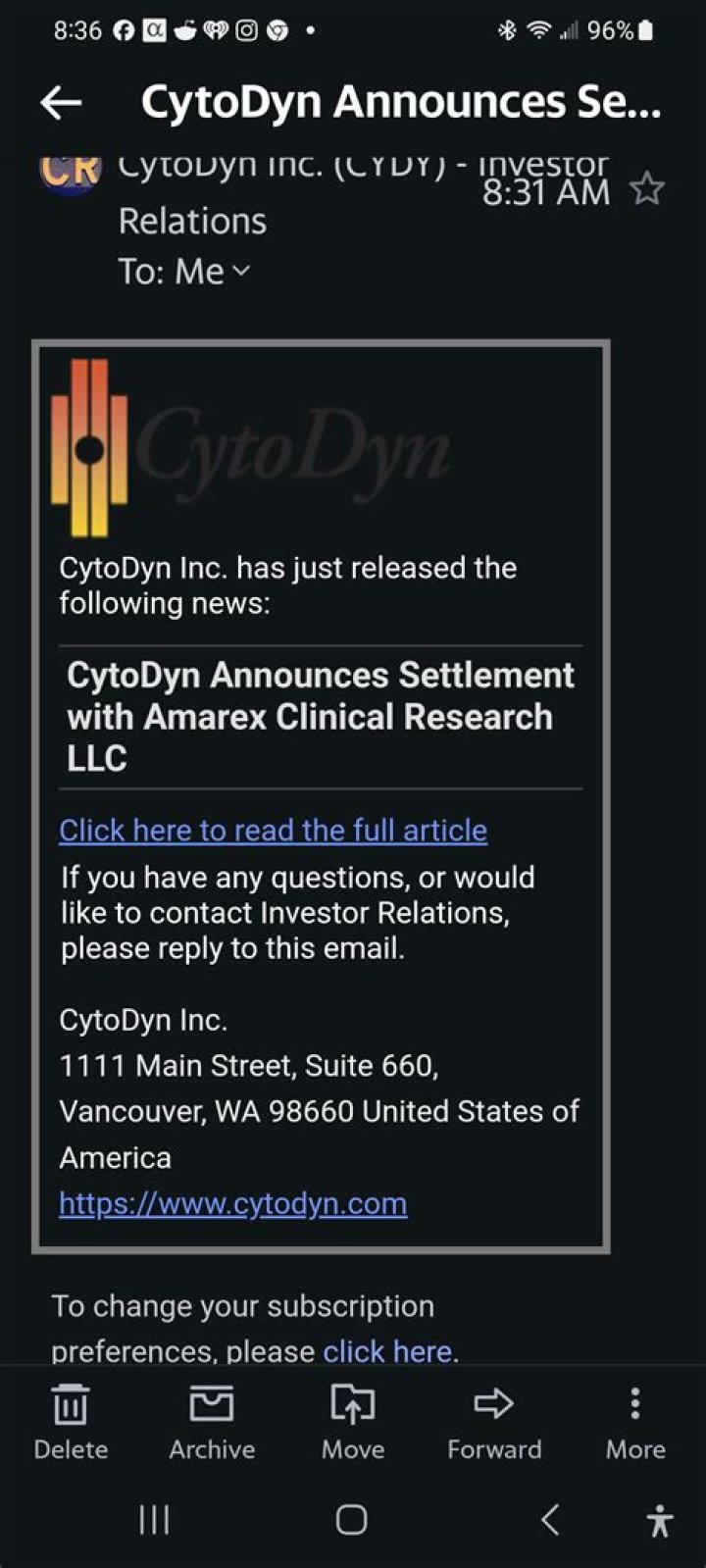
Task: Move the email to a folder
Action: click(353, 1421)
